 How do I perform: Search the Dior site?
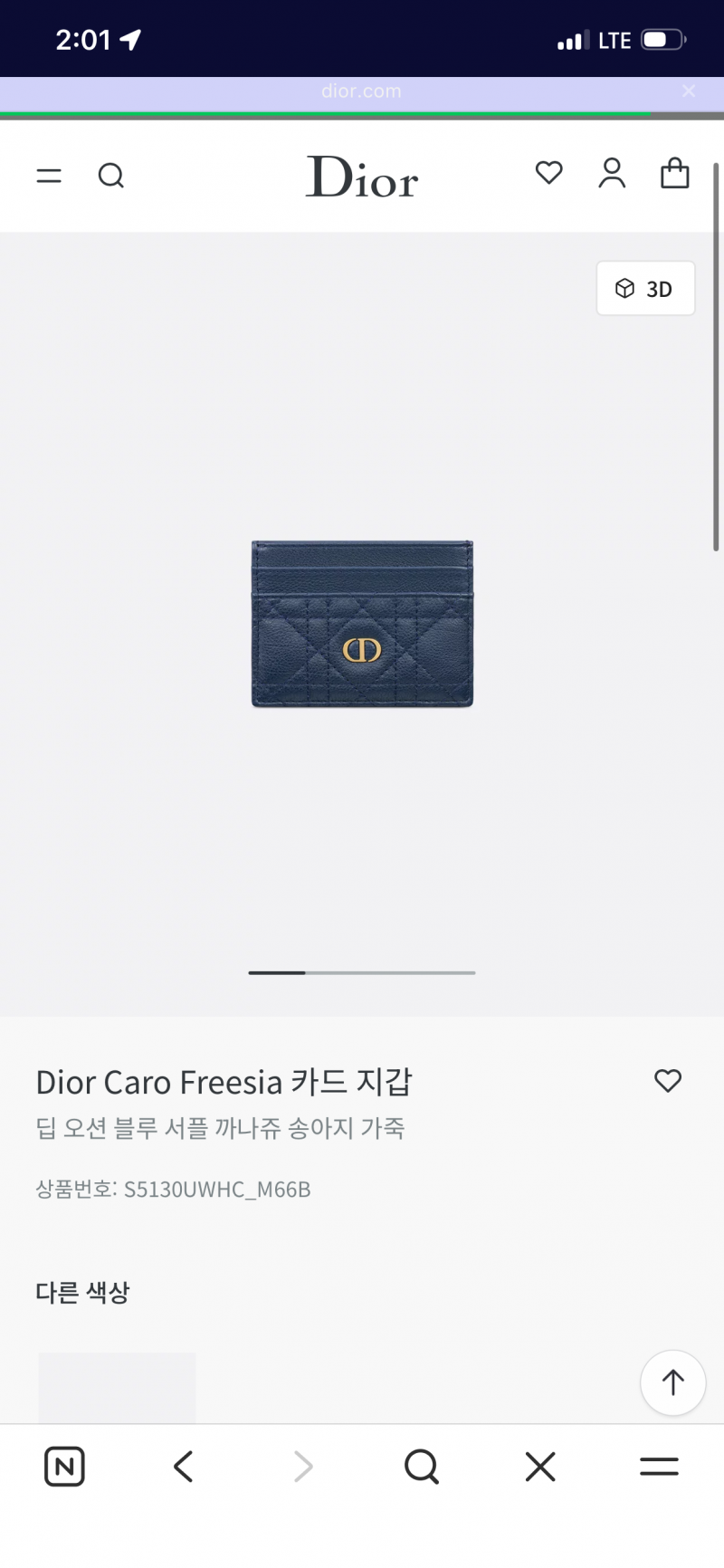click(x=110, y=176)
